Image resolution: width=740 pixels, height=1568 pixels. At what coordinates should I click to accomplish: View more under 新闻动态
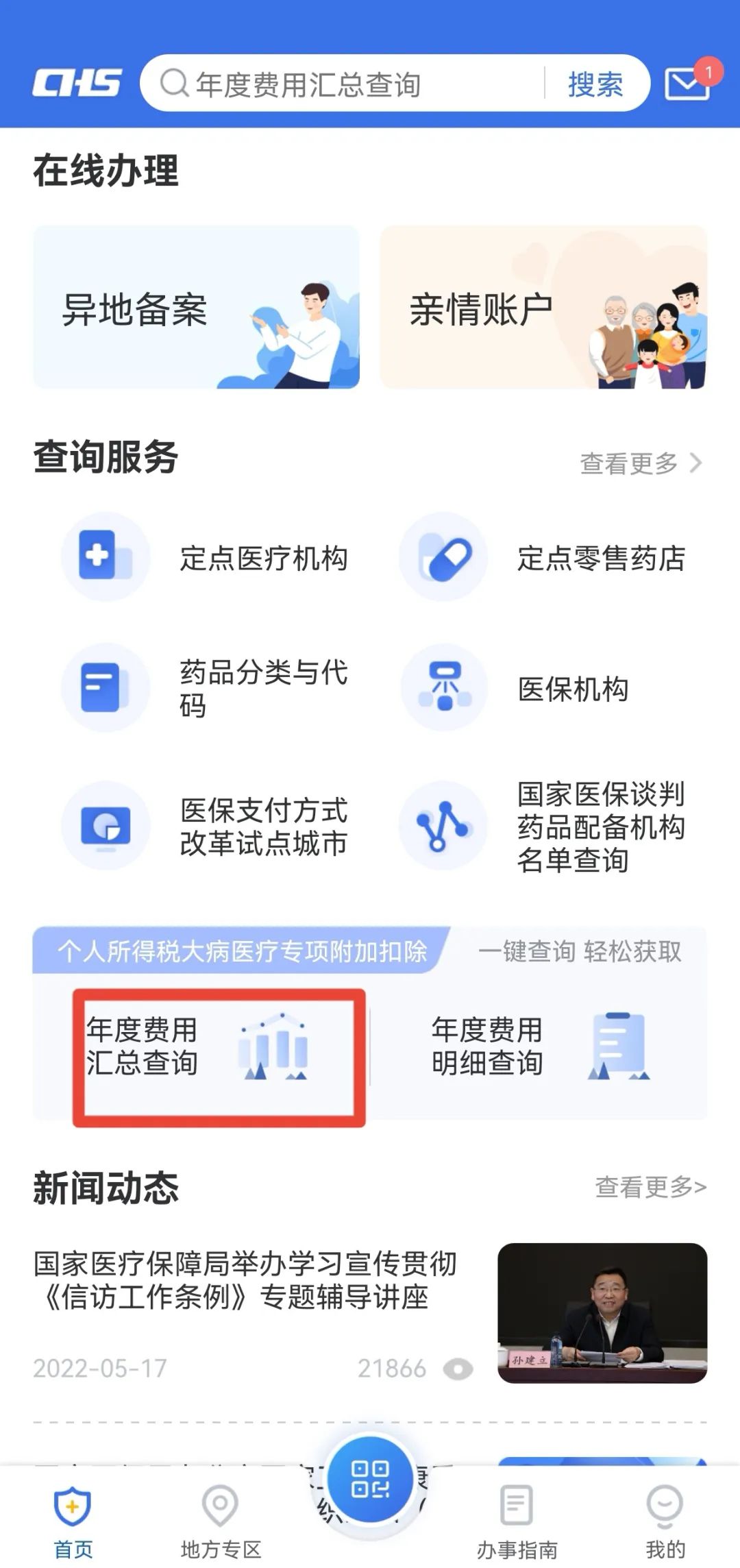pyautogui.click(x=651, y=1186)
